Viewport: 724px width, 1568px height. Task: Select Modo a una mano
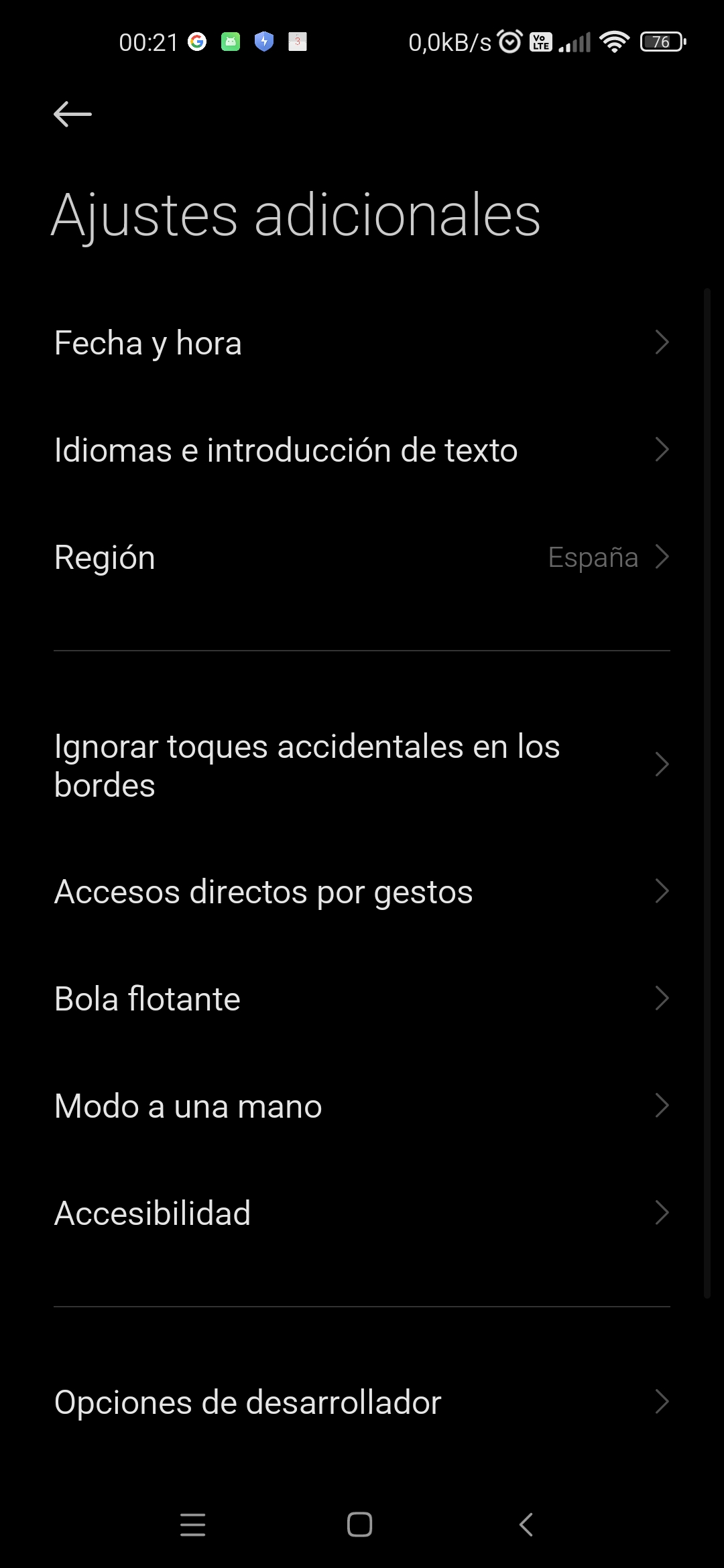tap(362, 1106)
